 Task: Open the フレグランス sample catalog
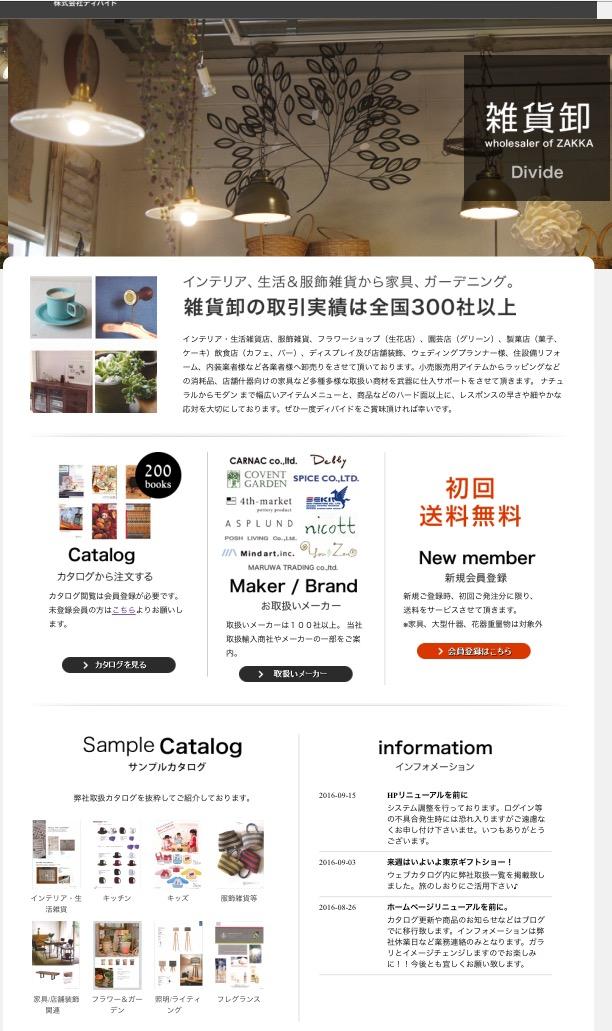click(239, 956)
